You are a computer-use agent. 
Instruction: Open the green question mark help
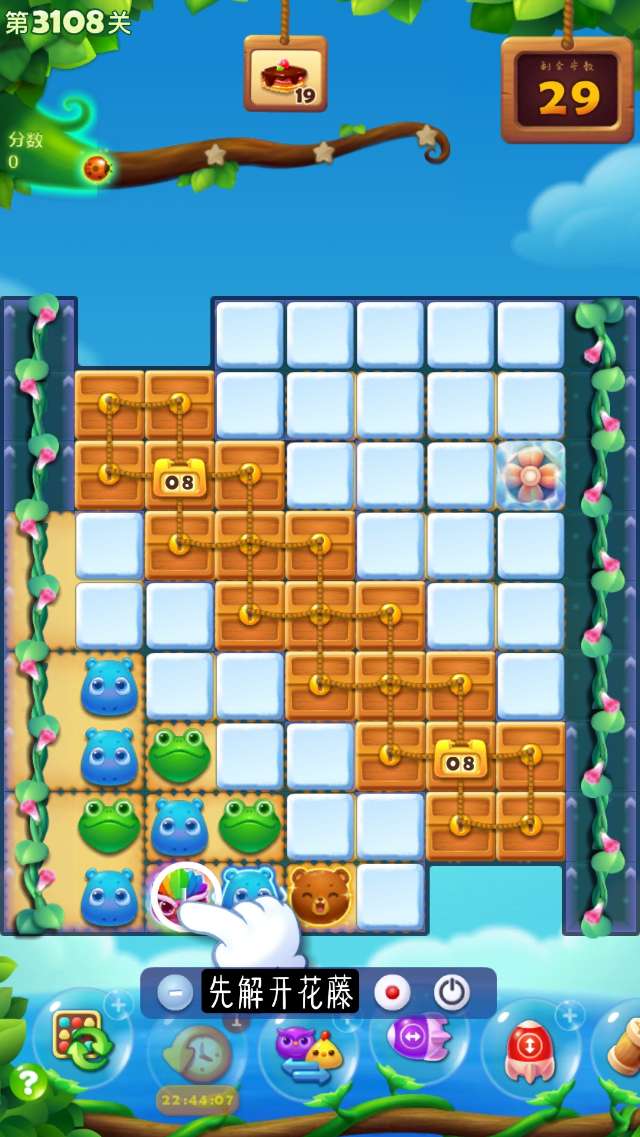coord(28,1082)
